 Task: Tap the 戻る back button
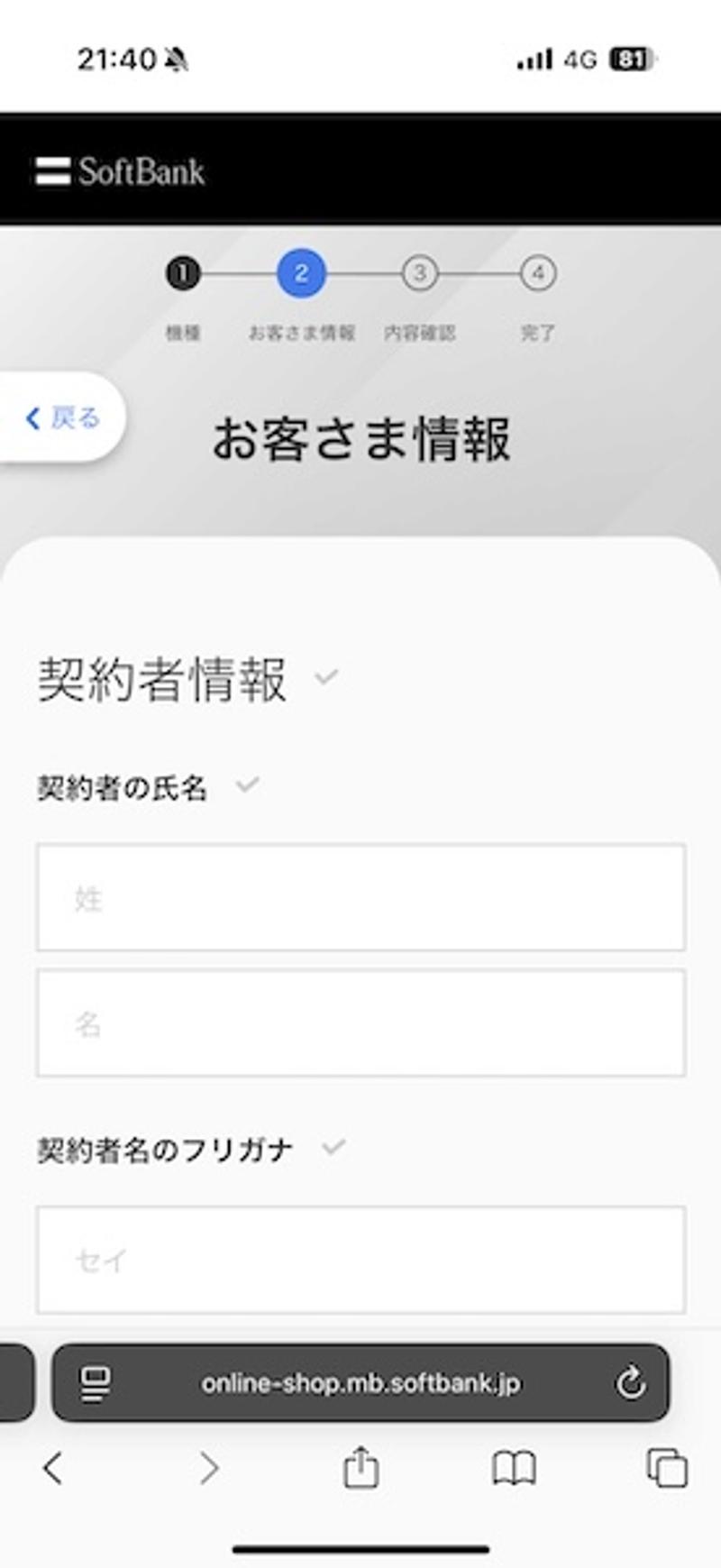[61, 417]
